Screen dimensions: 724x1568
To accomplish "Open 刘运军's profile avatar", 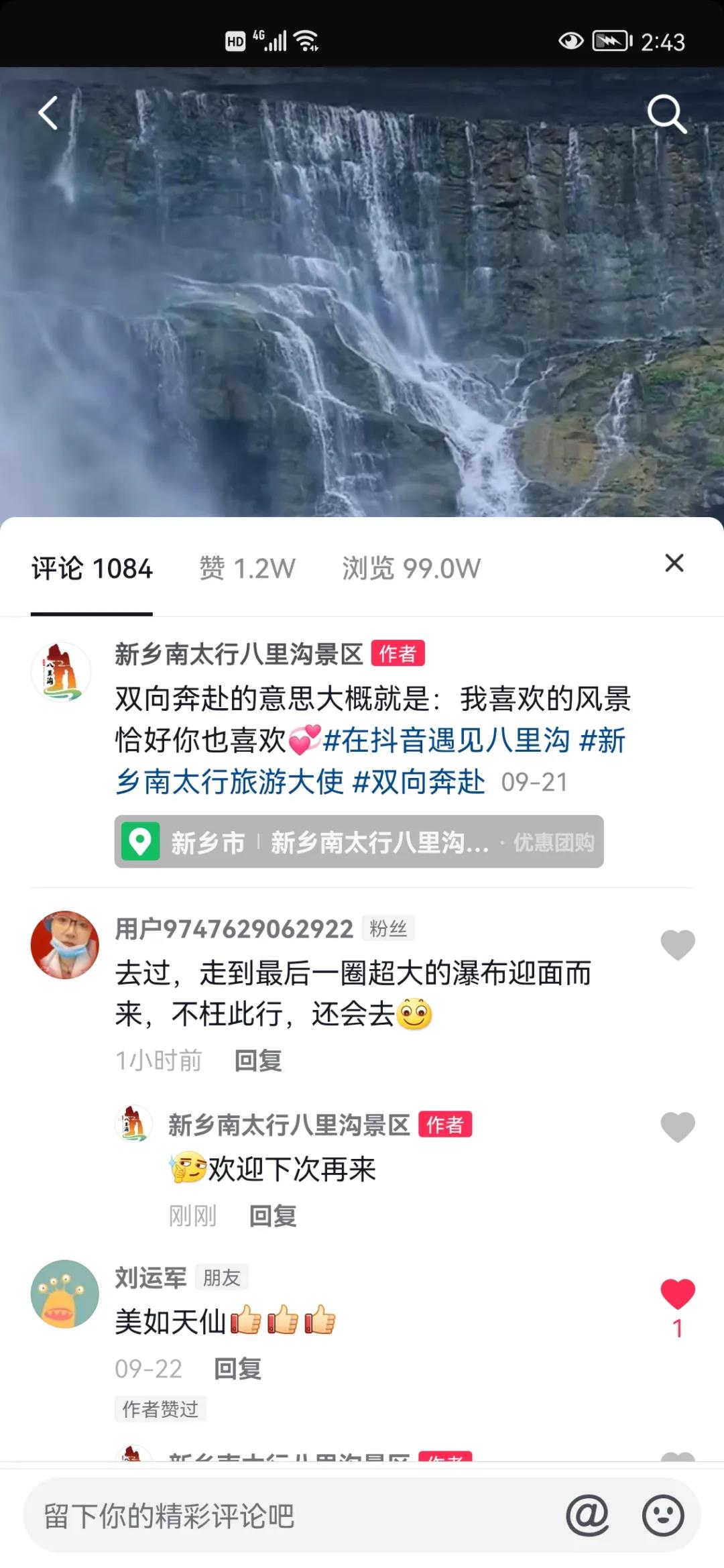I will 64,1294.
